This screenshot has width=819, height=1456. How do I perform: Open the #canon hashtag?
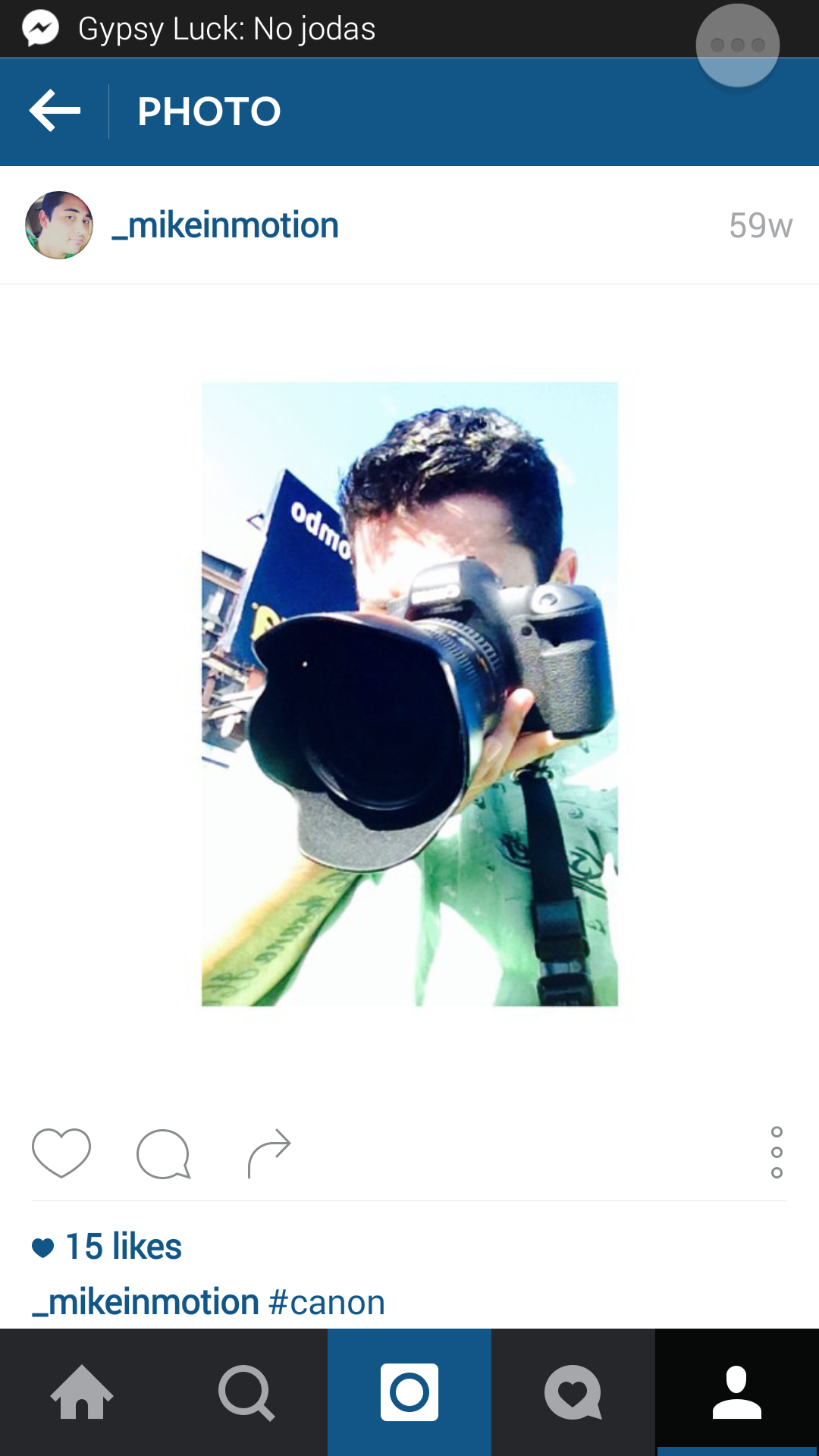click(327, 1303)
